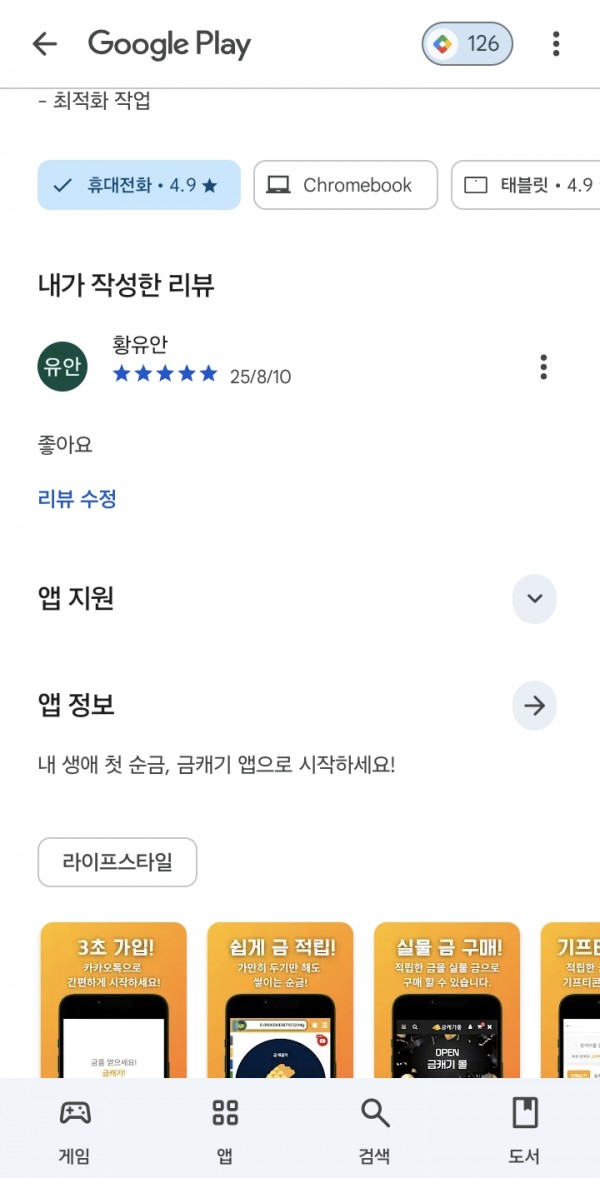The width and height of the screenshot is (600, 1178).
Task: Open options menu for 황유안's review
Action: pos(544,367)
